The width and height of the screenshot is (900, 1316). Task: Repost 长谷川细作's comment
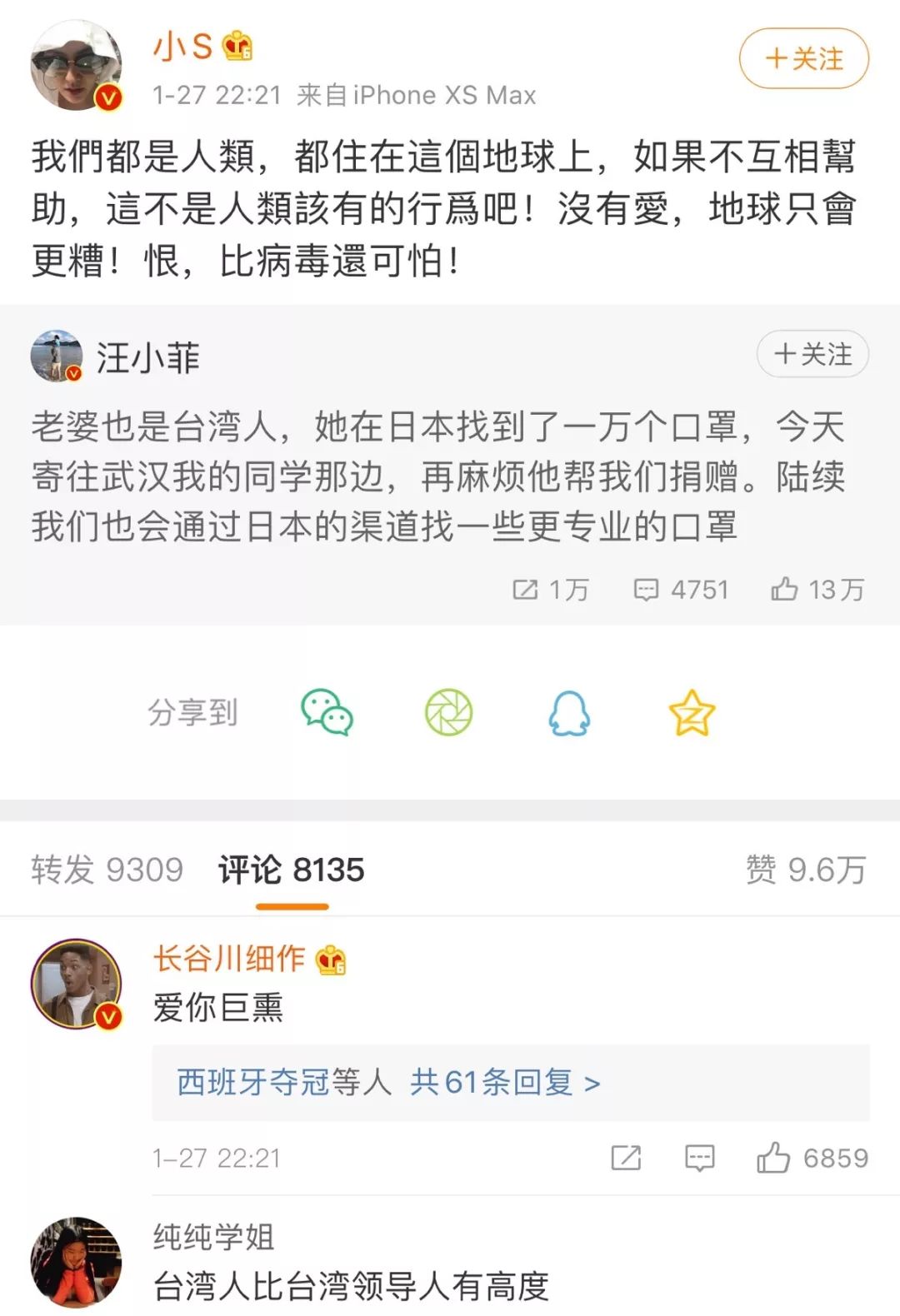coord(626,1158)
